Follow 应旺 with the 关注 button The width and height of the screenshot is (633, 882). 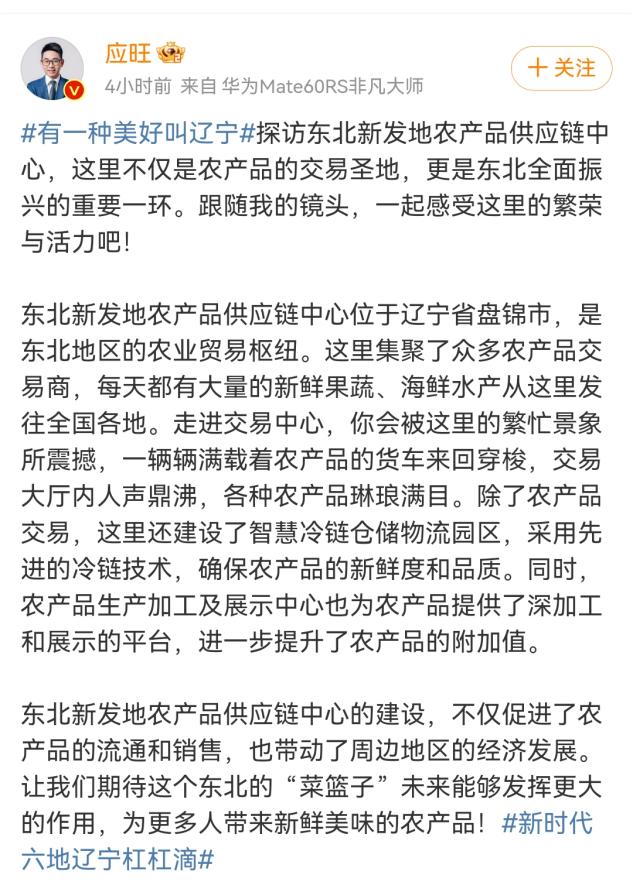tap(561, 68)
